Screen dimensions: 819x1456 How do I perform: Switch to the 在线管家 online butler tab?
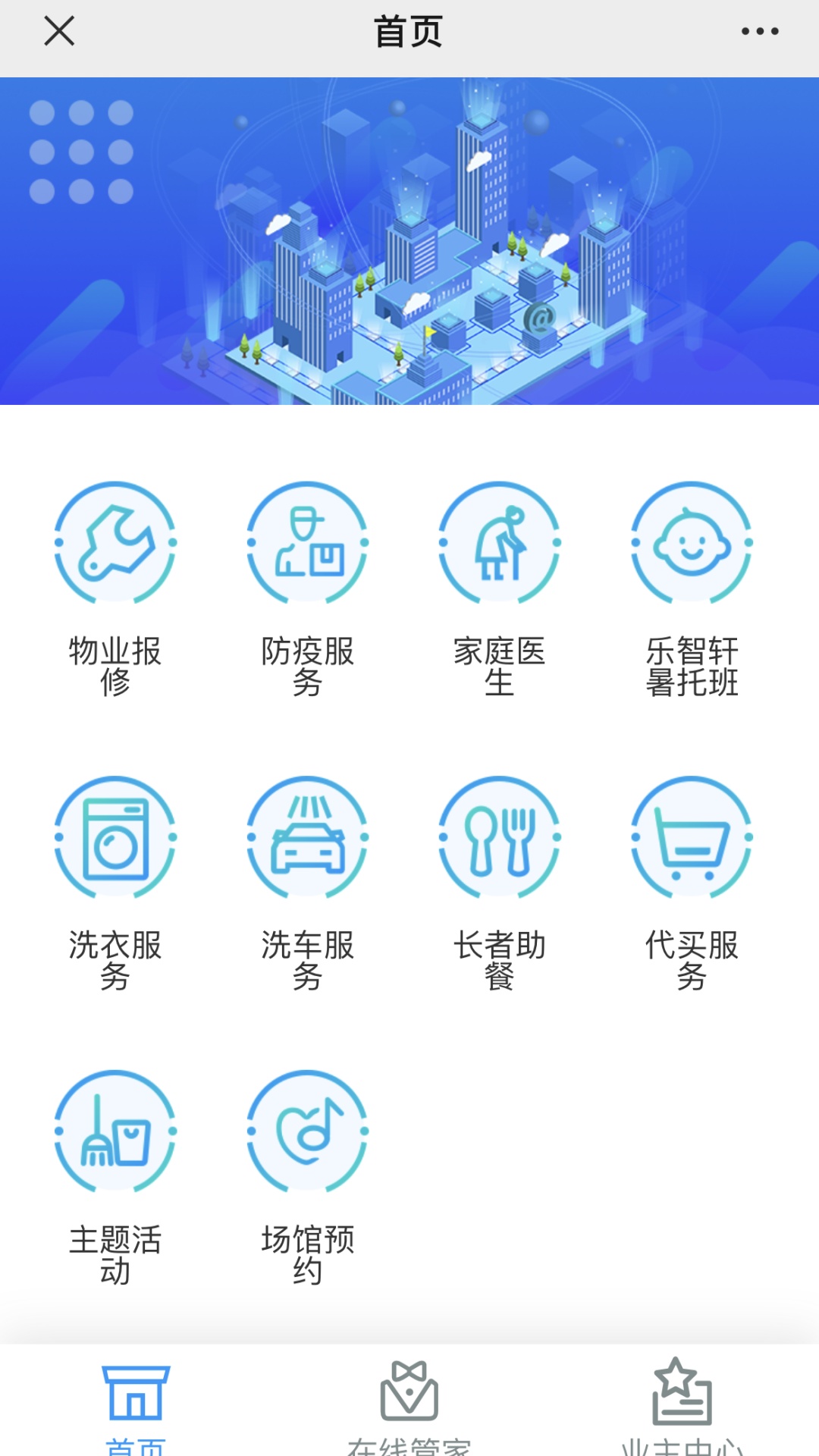[x=409, y=1403]
